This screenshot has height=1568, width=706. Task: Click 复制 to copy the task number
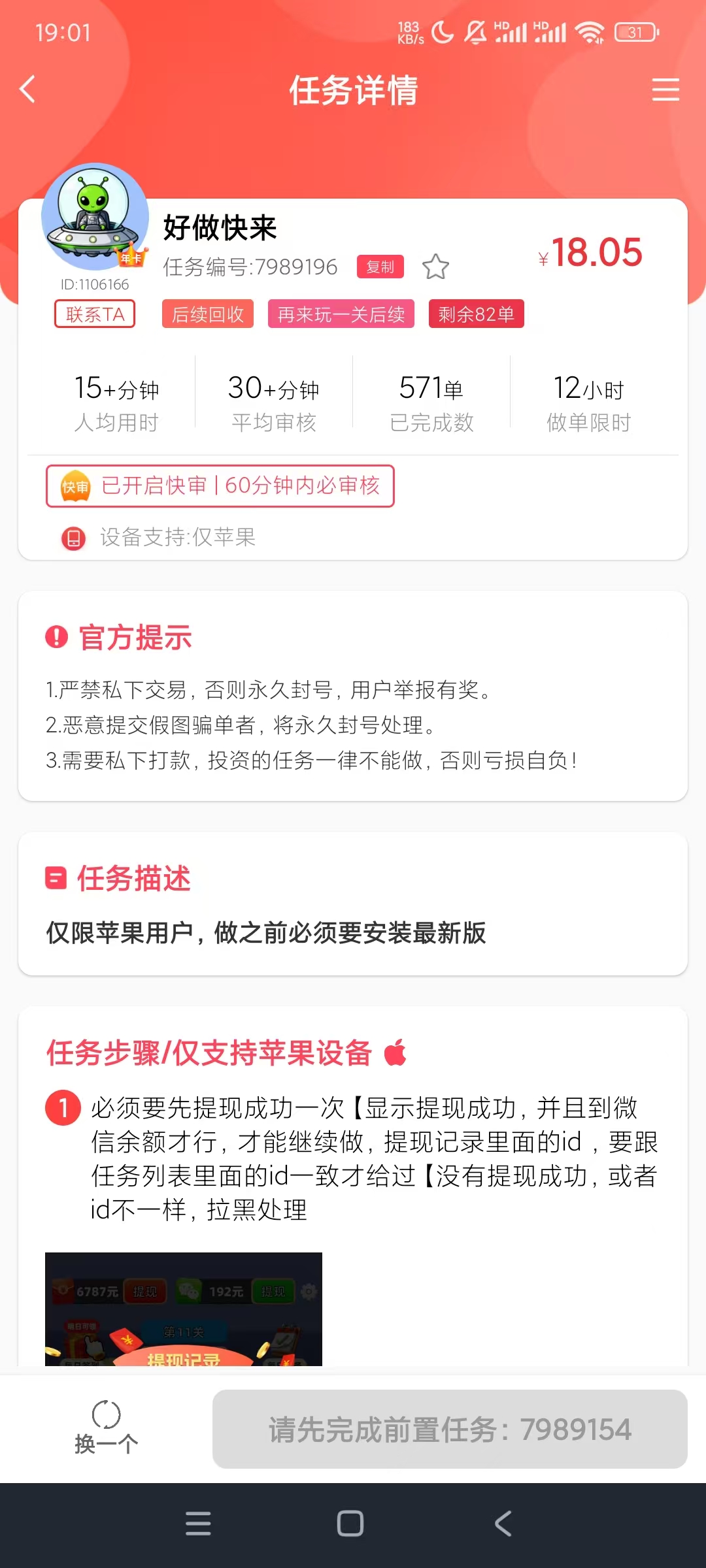380,267
